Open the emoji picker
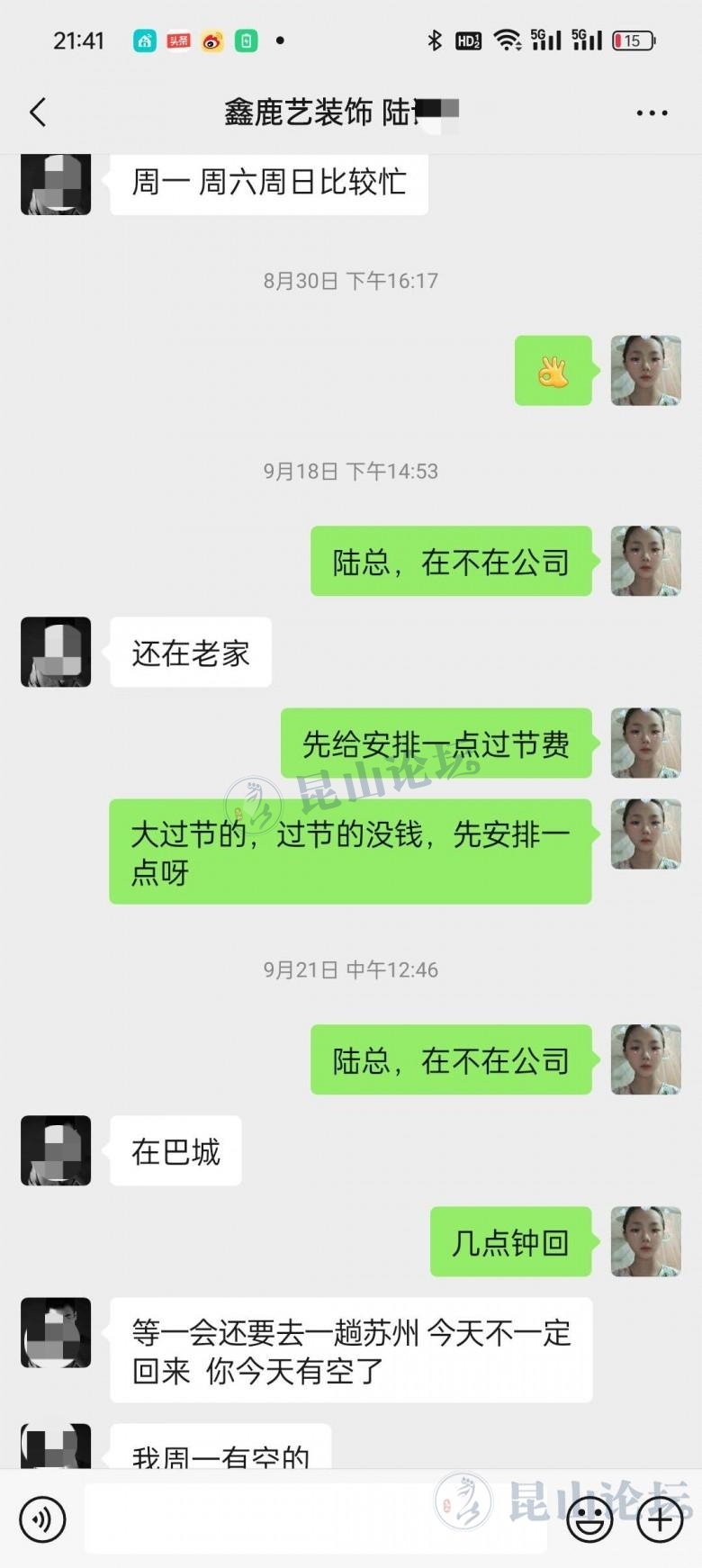 590,1520
